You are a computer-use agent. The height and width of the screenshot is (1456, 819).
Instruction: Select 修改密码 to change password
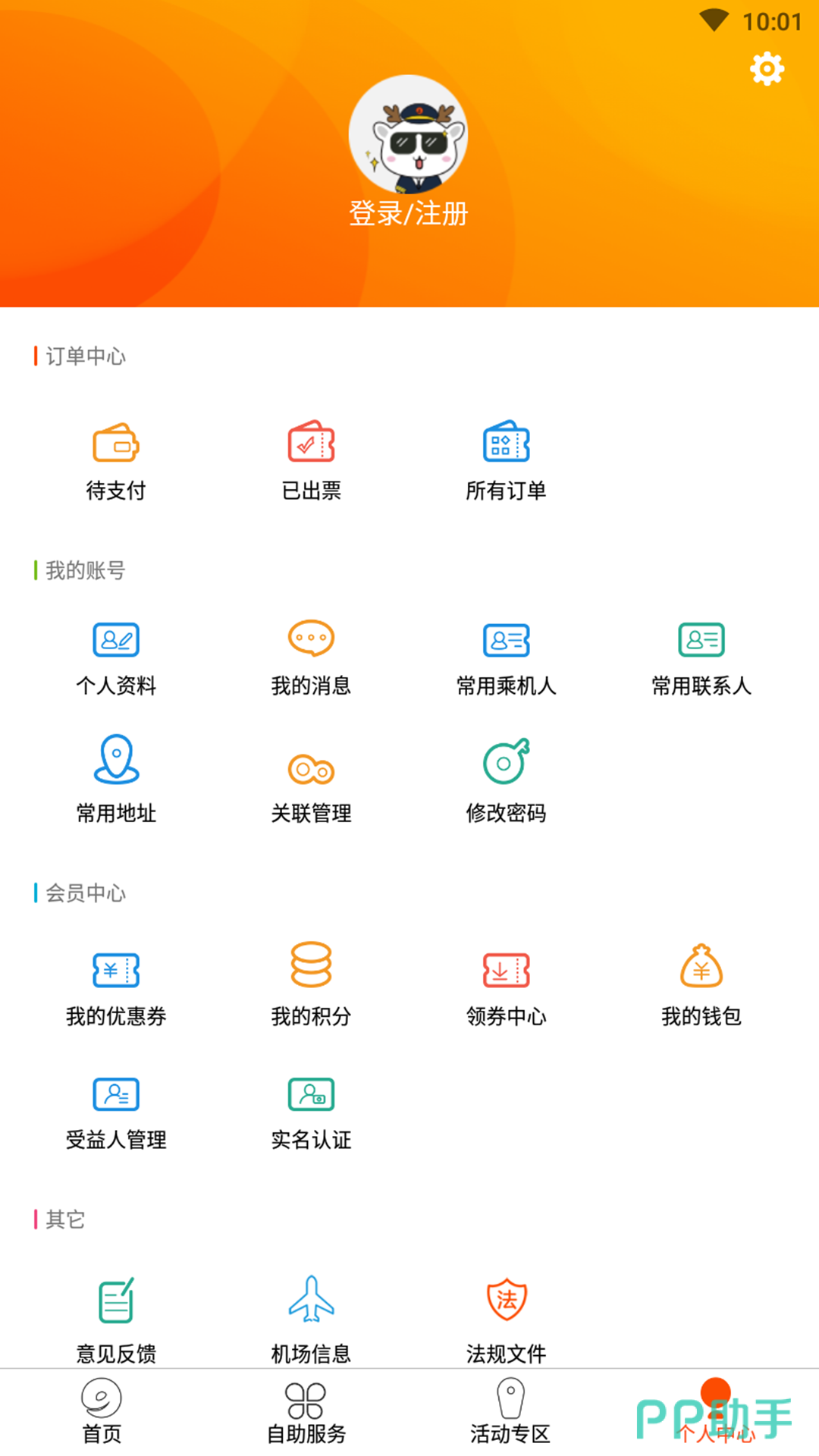pos(506,779)
